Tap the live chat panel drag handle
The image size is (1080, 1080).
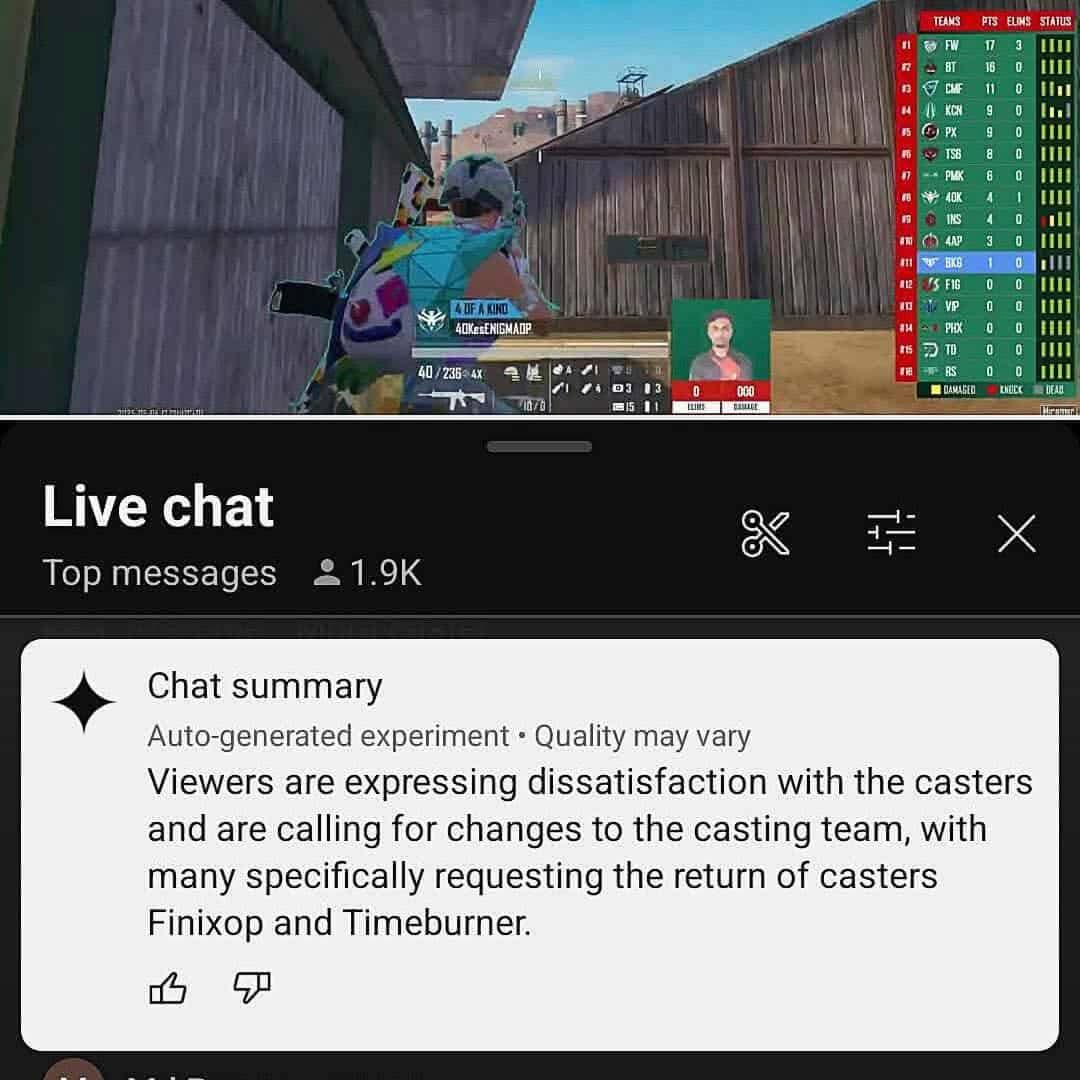coord(539,446)
